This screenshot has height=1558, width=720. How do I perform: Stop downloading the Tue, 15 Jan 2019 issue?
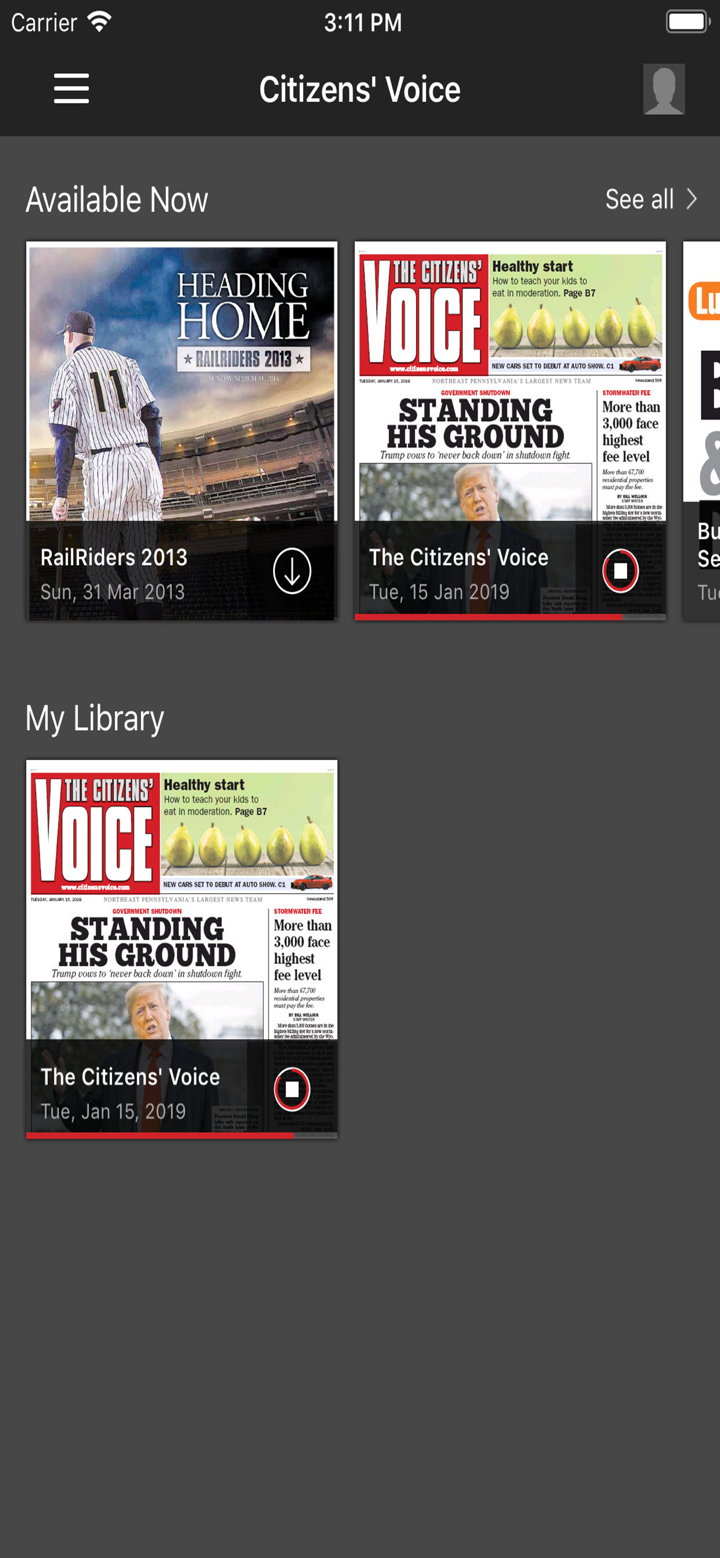pyautogui.click(x=621, y=570)
